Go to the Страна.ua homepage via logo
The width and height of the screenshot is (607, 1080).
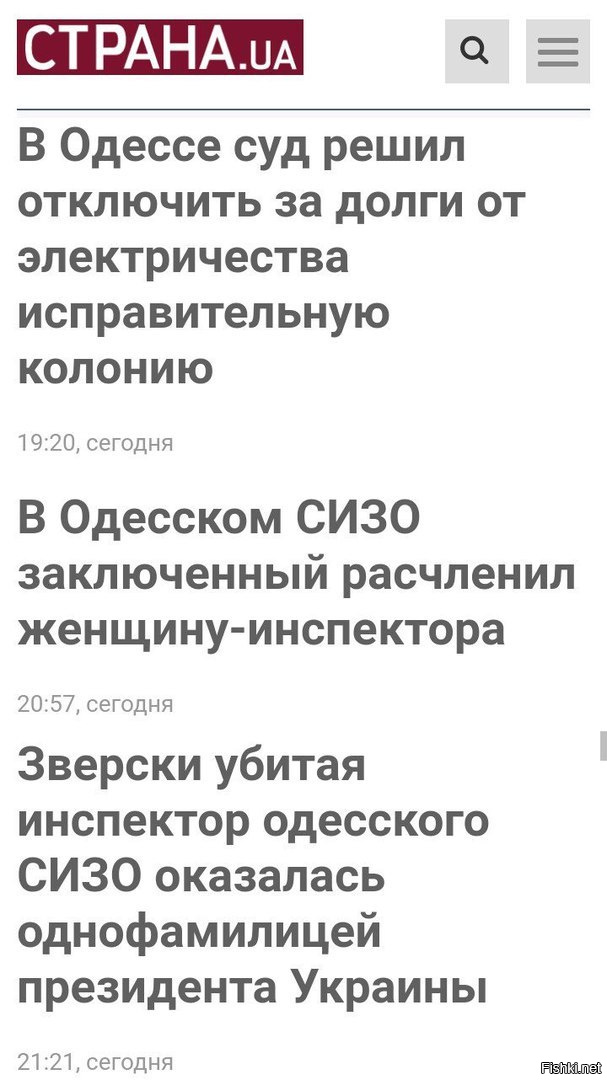[161, 47]
